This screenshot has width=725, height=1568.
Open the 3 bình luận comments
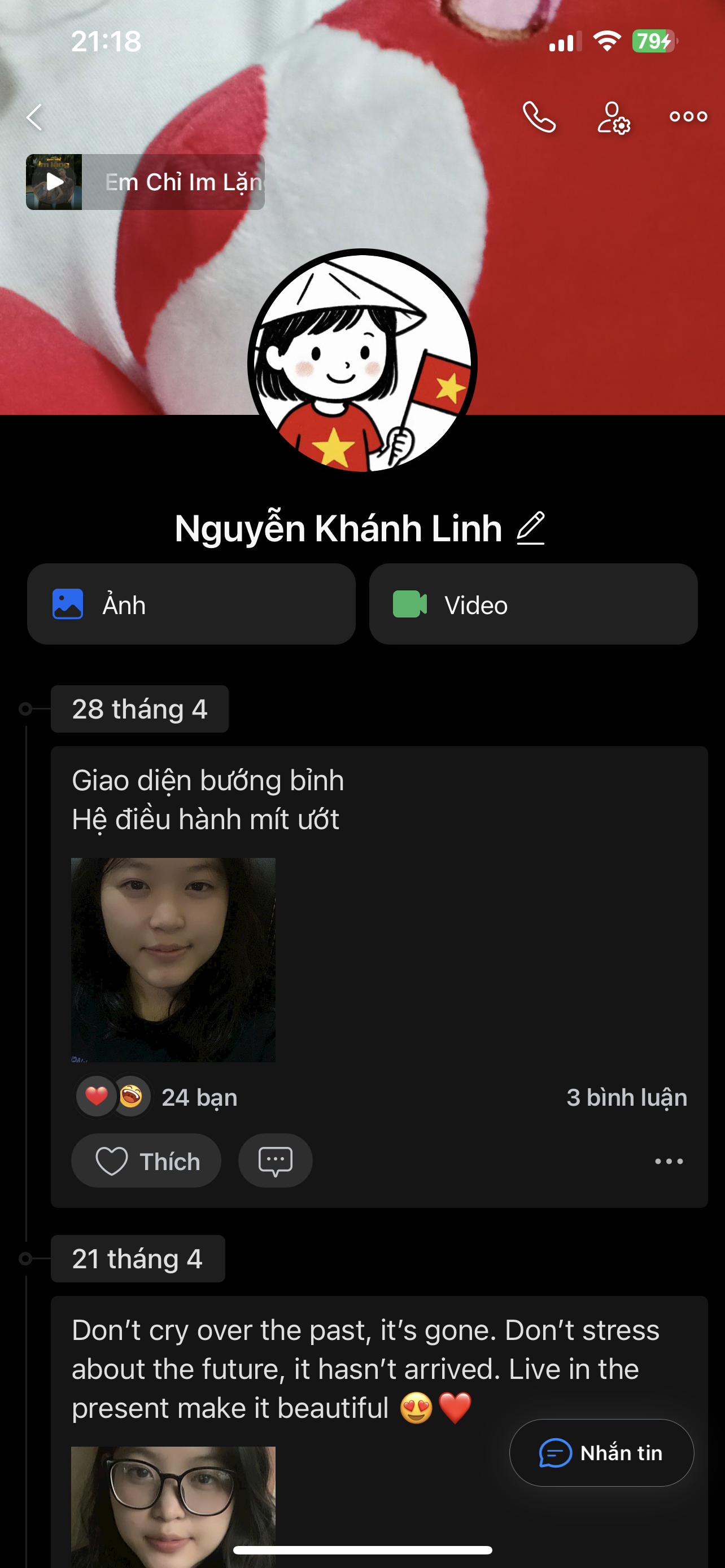[x=626, y=1097]
